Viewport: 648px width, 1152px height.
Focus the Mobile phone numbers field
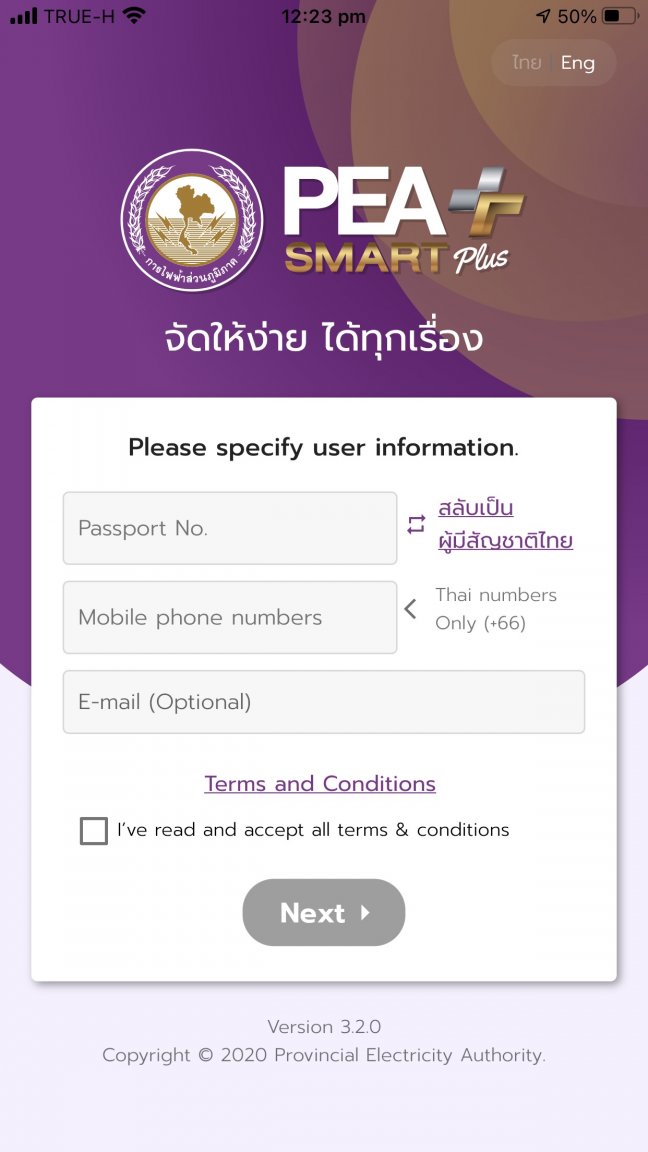click(x=230, y=617)
